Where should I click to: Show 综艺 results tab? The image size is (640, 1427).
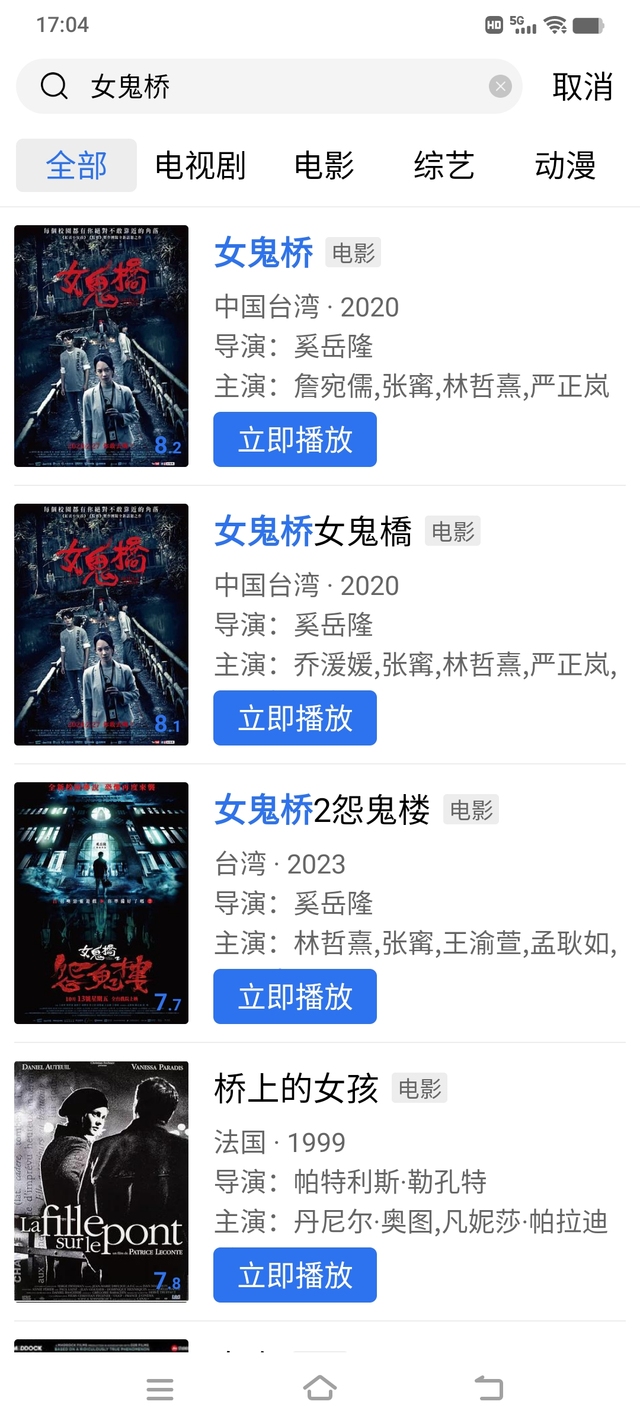click(x=444, y=166)
